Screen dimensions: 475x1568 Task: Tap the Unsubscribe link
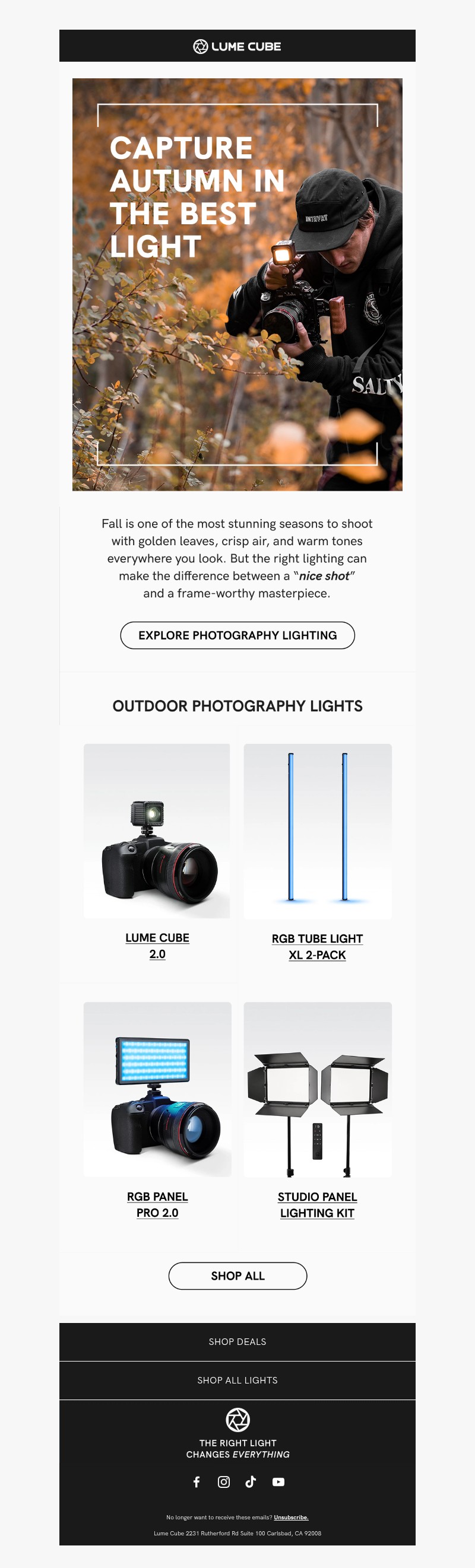291,1517
